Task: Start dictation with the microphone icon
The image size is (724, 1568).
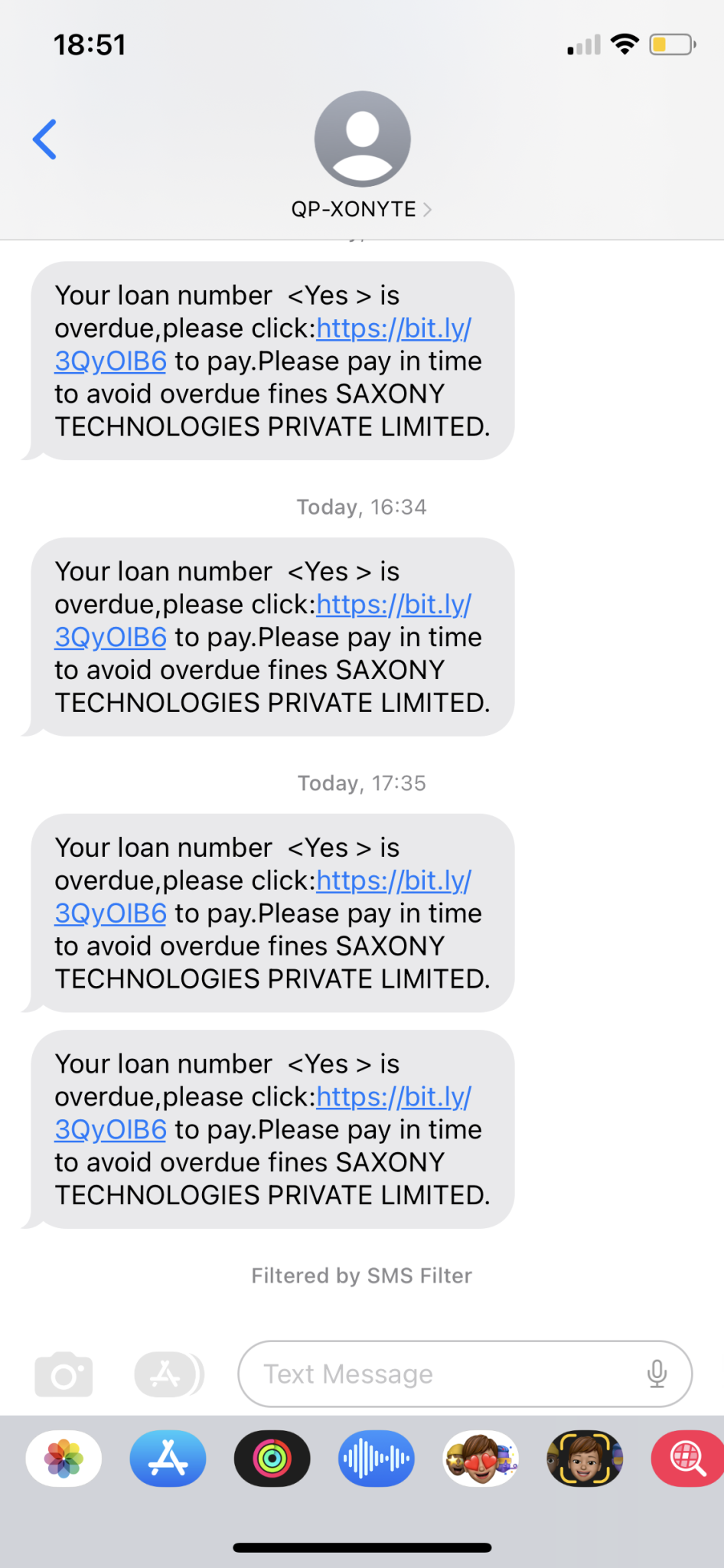Action: 657,1373
